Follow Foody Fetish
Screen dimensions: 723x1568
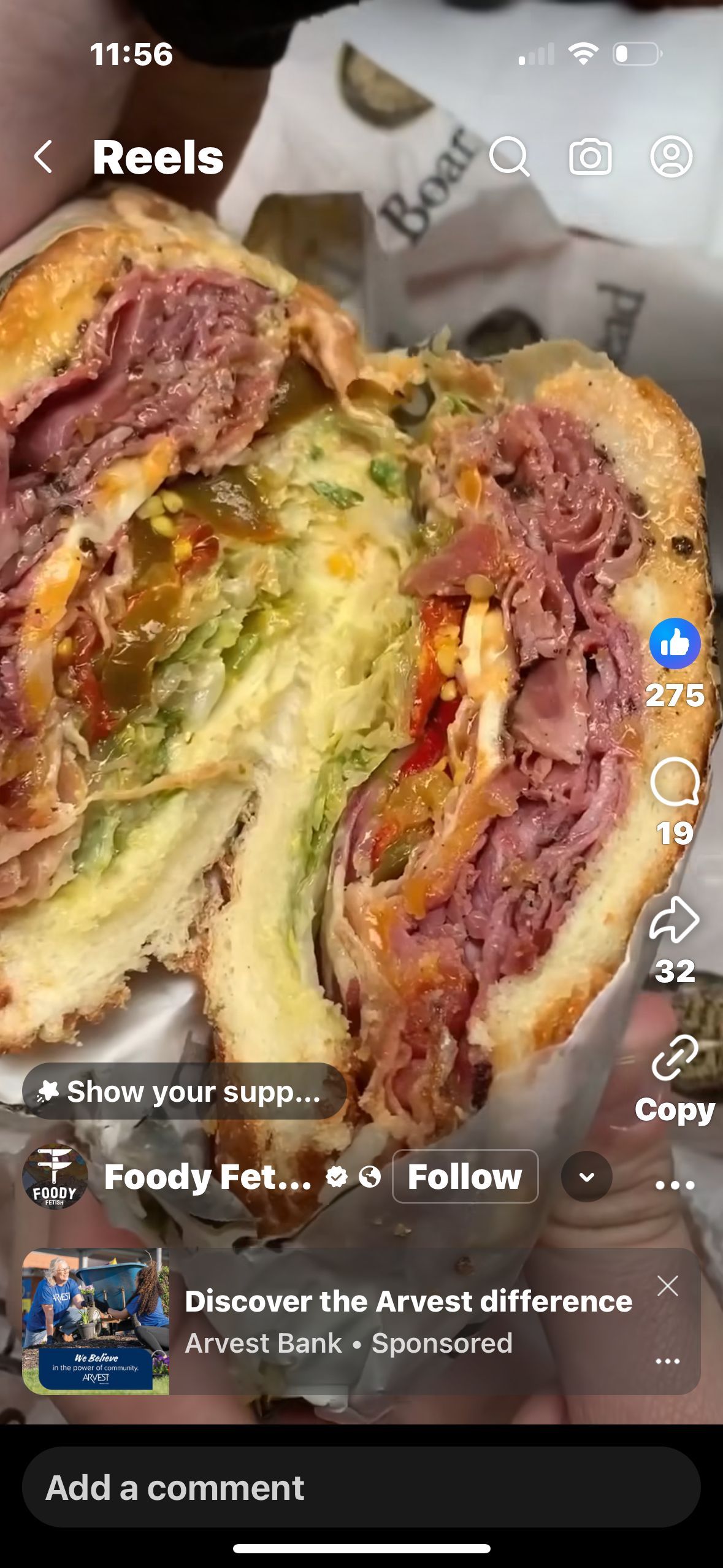click(465, 1177)
